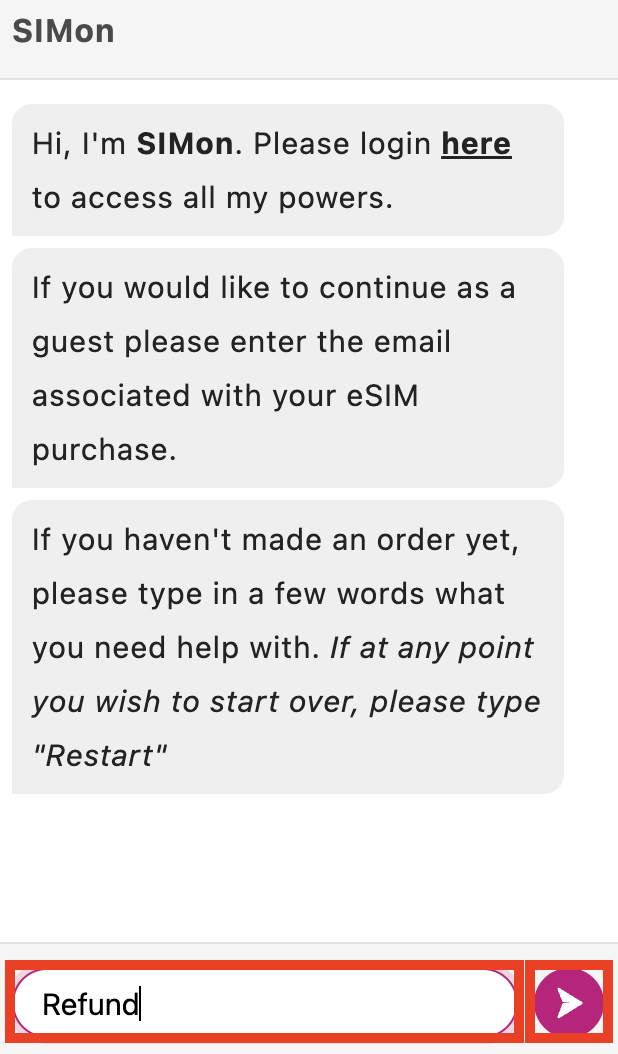Screen dimensions: 618x1054
Task: Open the underlined "here" login link
Action: (476, 144)
